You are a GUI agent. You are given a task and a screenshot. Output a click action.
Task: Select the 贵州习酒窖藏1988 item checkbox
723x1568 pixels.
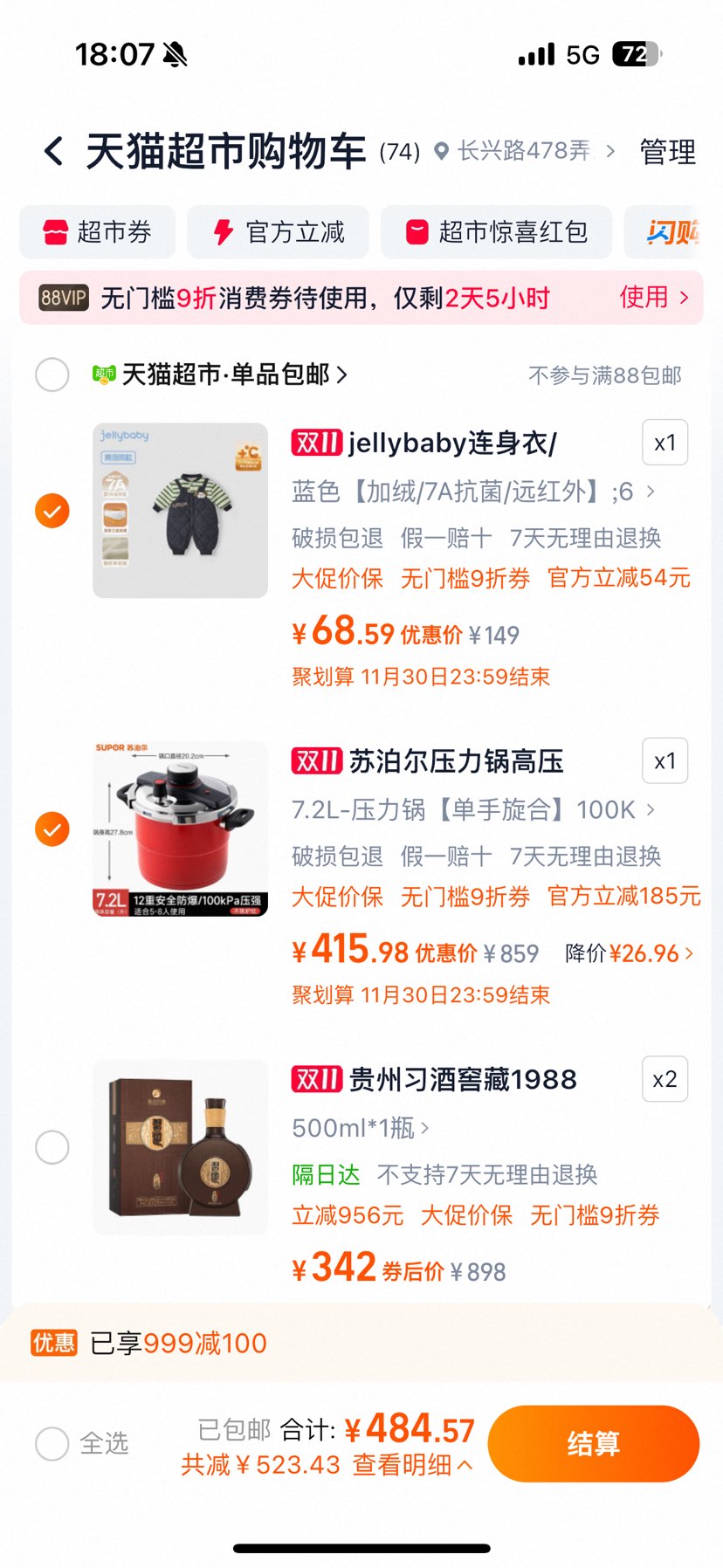[x=52, y=1147]
